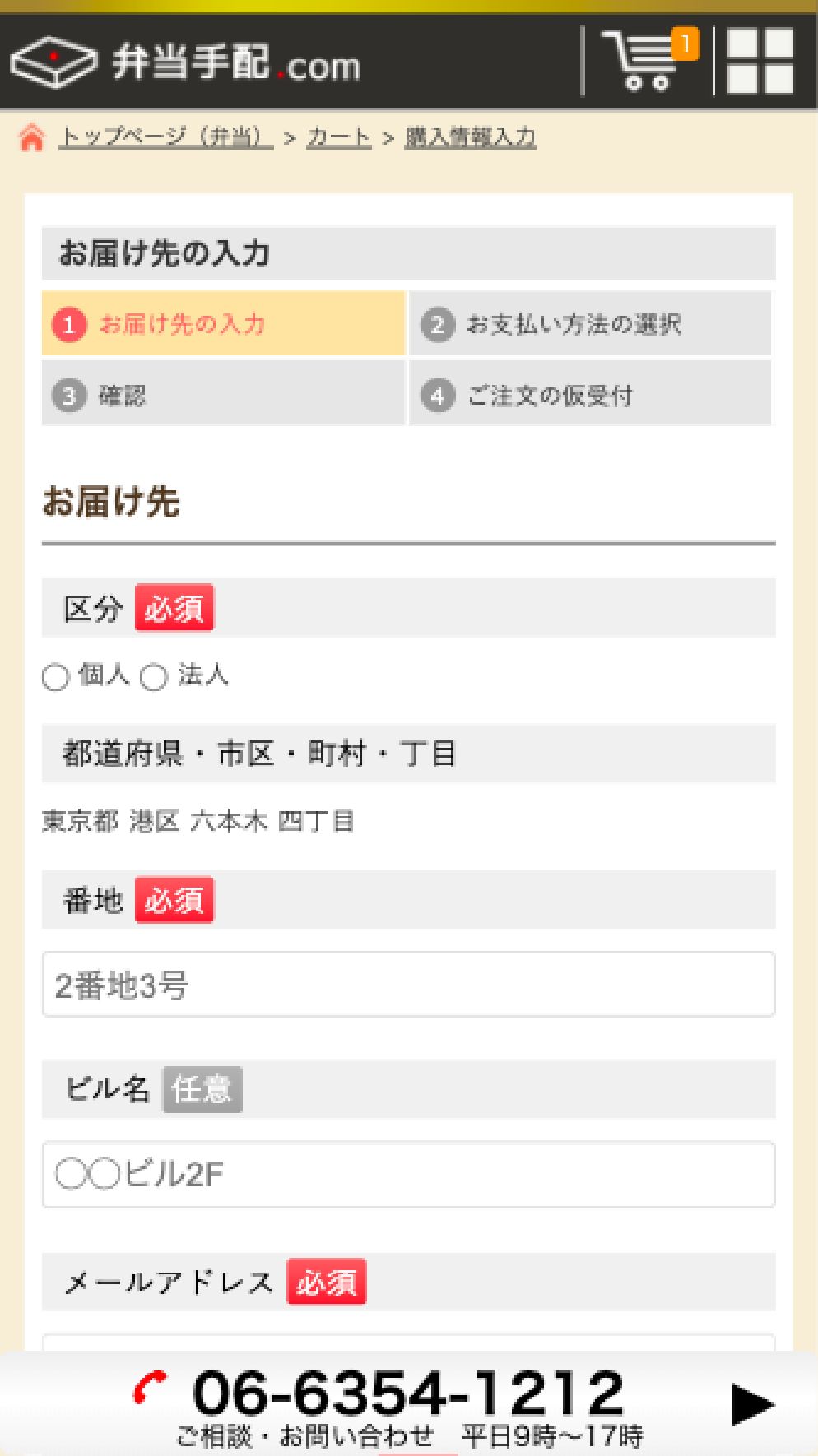Open the shopping cart icon
The height and width of the screenshot is (1456, 818).
(646, 60)
